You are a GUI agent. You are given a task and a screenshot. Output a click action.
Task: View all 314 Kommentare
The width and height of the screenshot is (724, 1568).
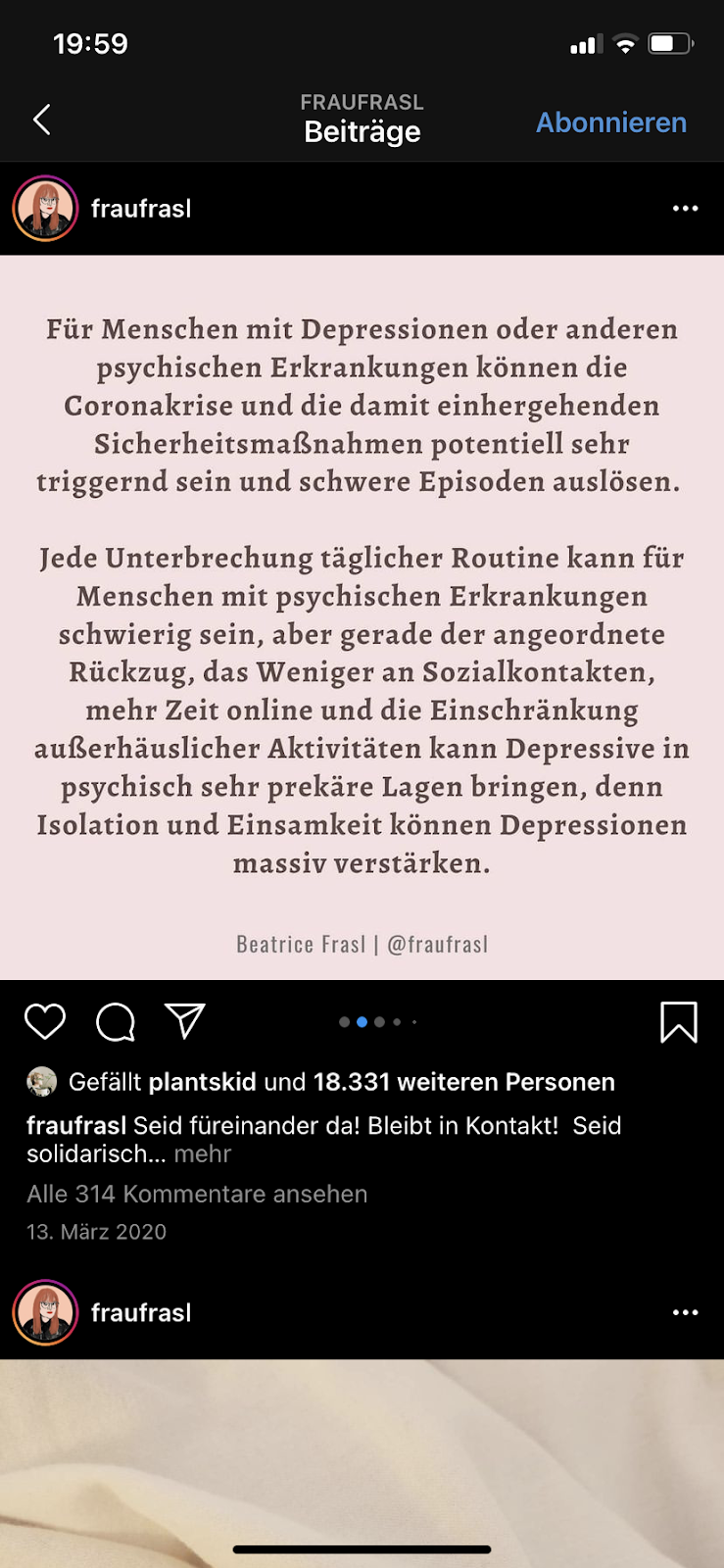pos(197,1194)
